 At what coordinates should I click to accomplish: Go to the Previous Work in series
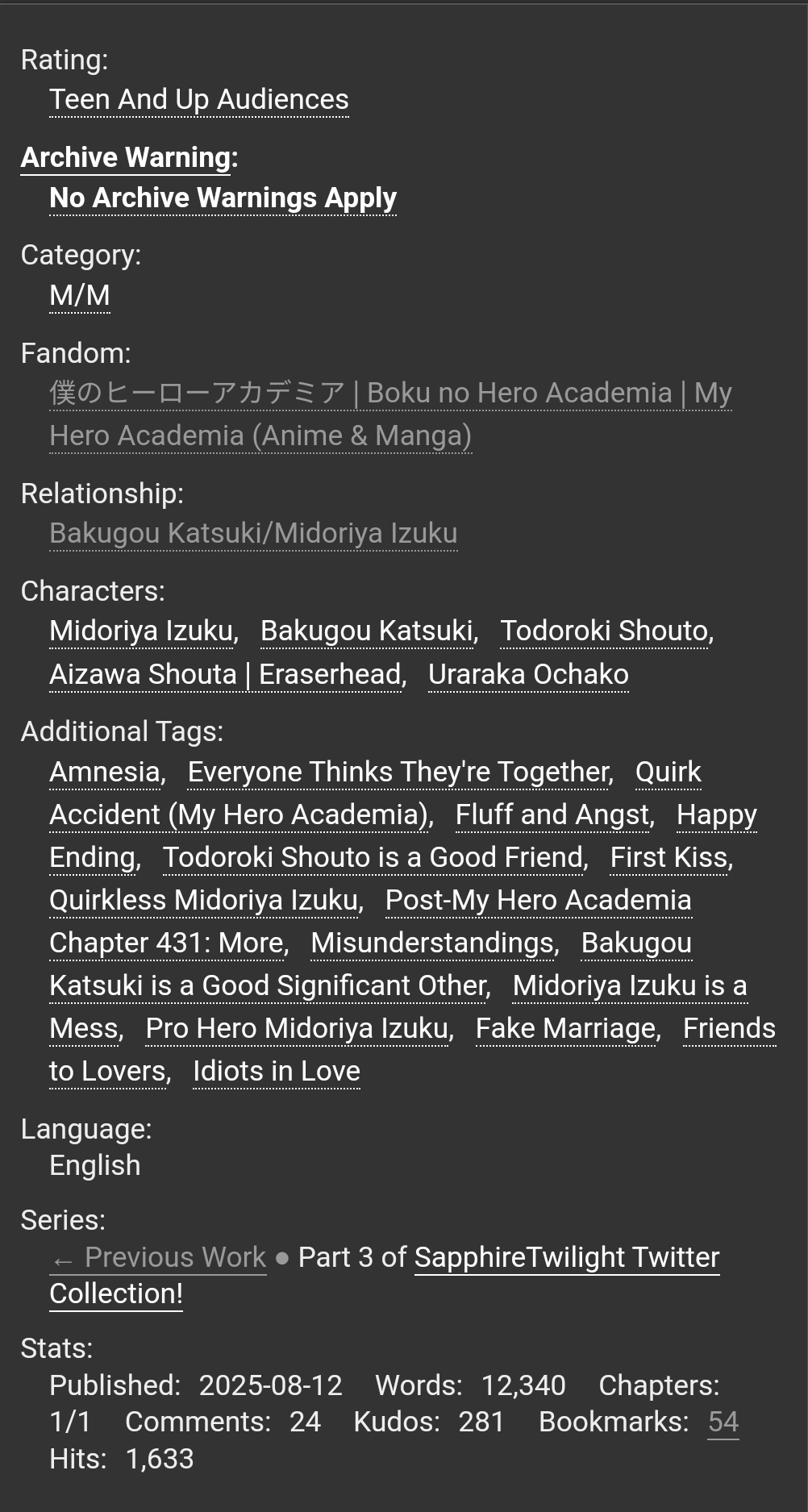coord(159,1258)
